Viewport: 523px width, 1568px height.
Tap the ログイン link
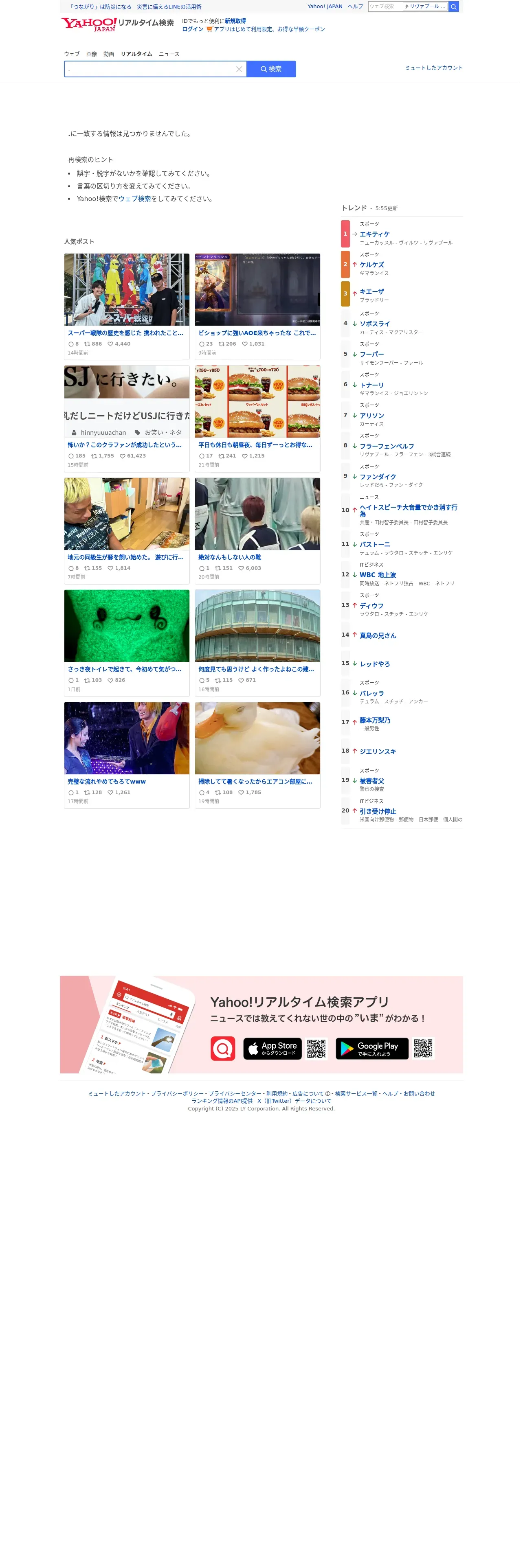click(193, 29)
